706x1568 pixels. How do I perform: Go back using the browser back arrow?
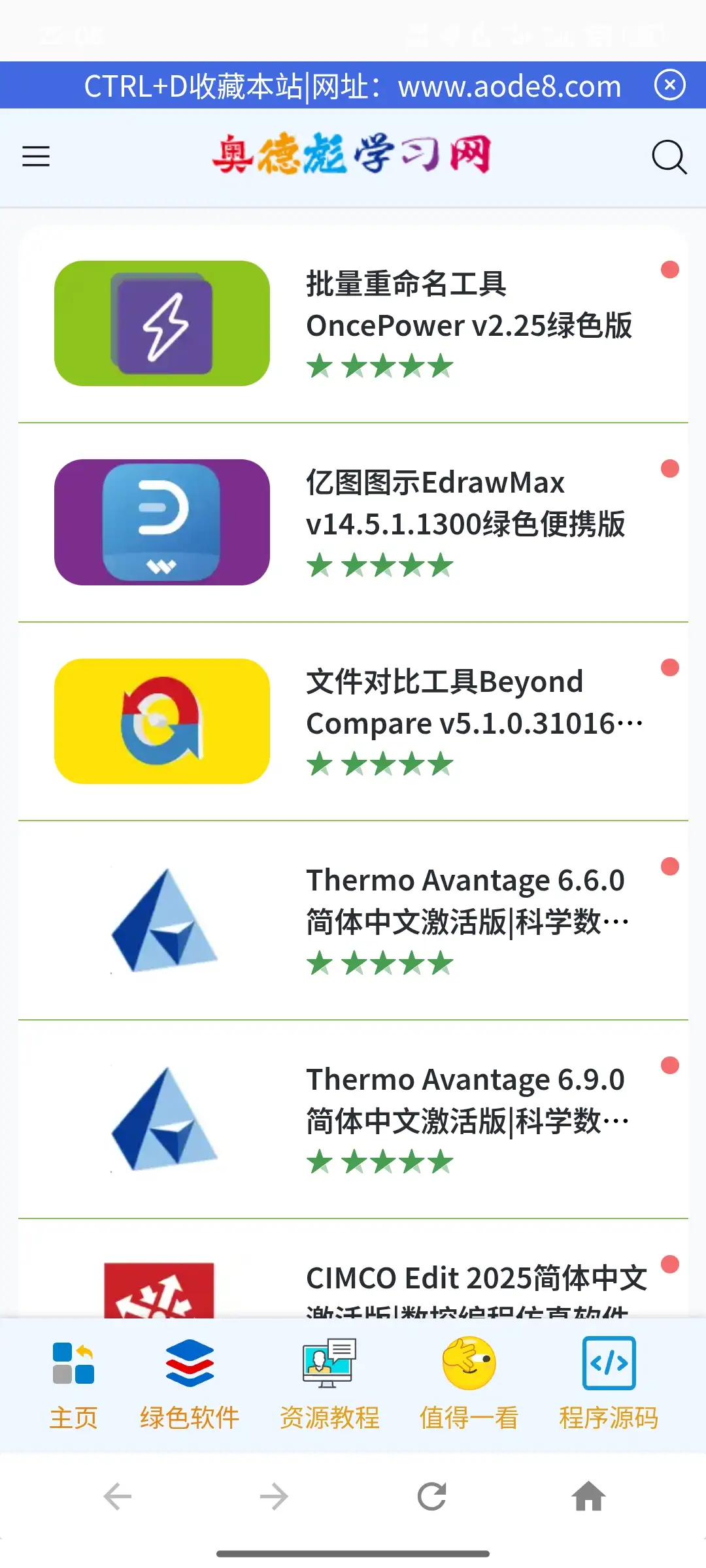[x=118, y=1496]
